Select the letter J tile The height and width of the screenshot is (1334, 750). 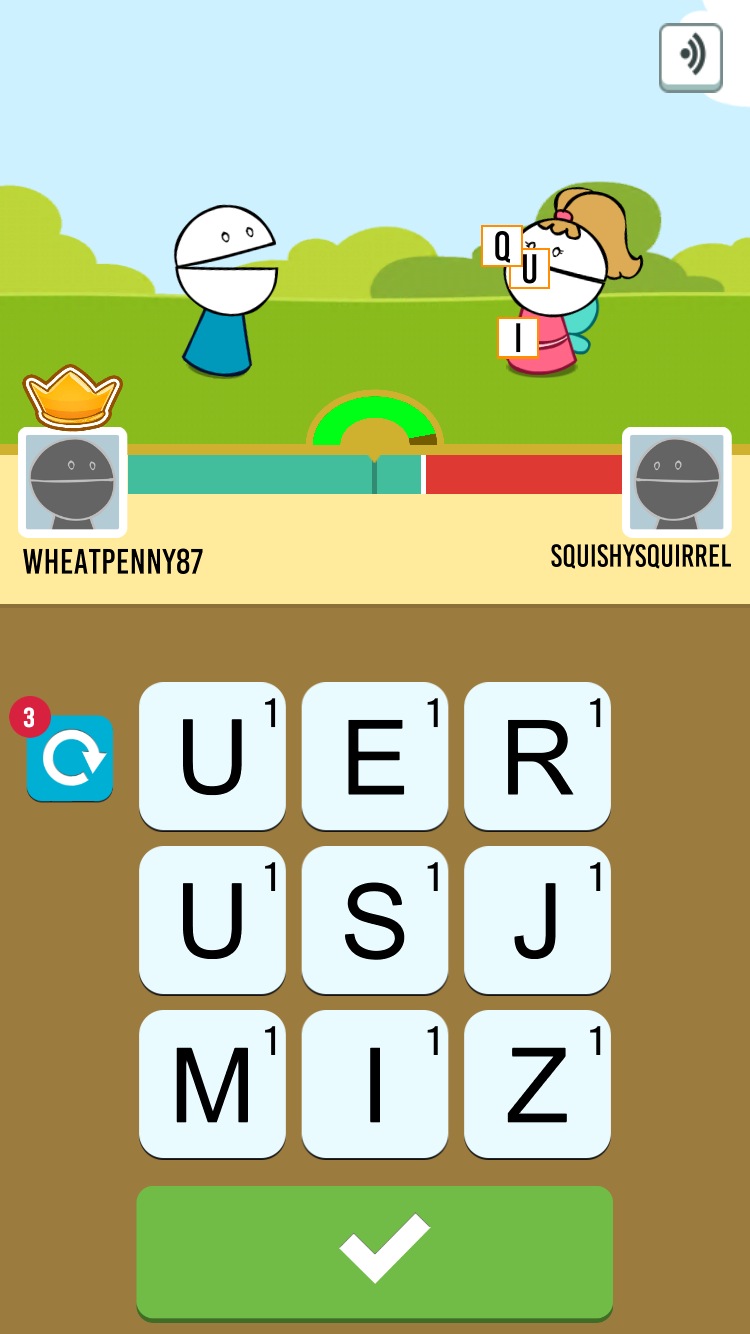[537, 920]
